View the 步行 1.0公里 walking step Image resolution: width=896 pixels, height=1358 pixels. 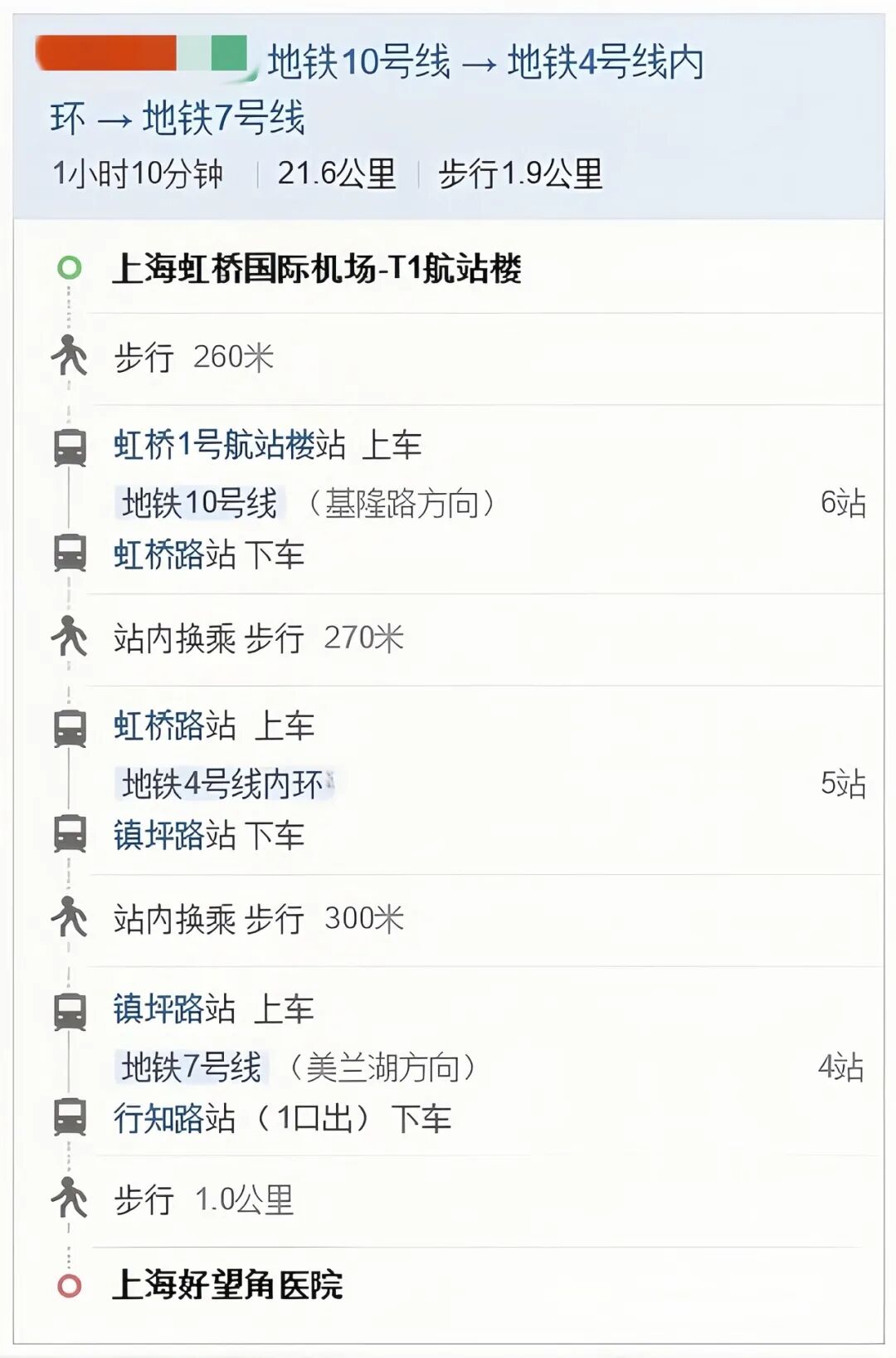click(203, 1200)
